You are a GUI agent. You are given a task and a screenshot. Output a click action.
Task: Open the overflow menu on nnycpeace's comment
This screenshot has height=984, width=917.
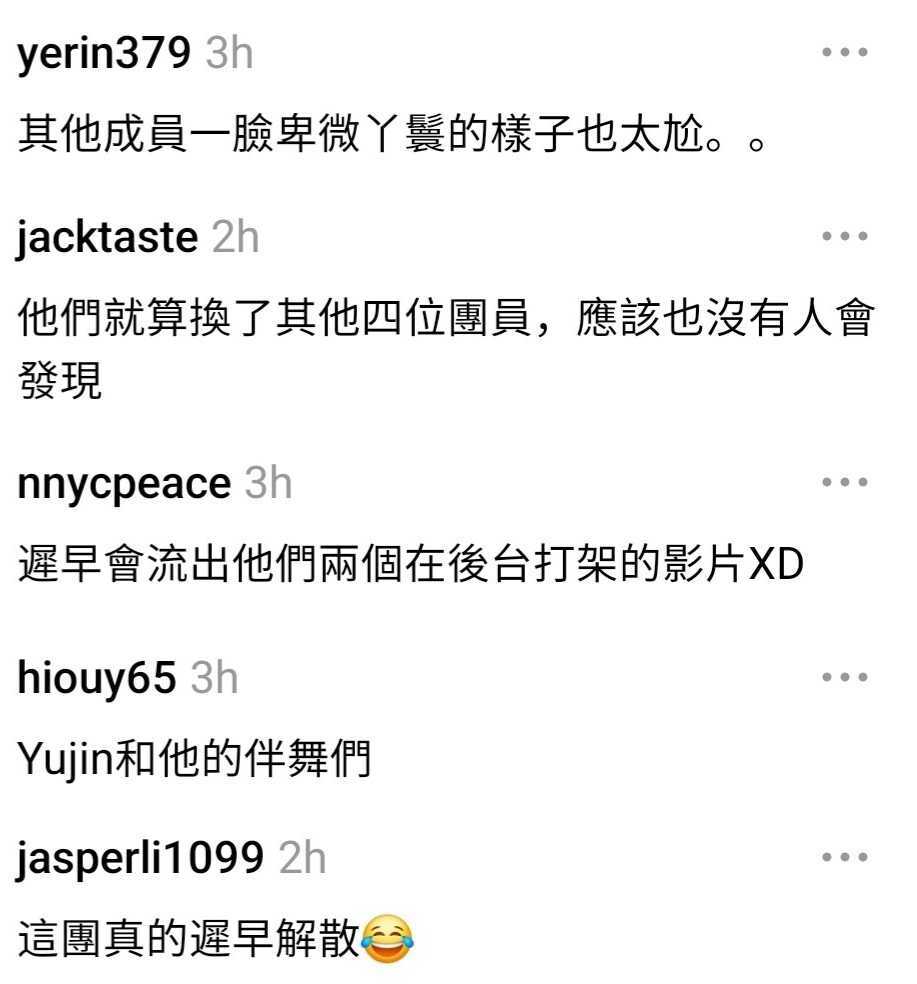click(844, 482)
